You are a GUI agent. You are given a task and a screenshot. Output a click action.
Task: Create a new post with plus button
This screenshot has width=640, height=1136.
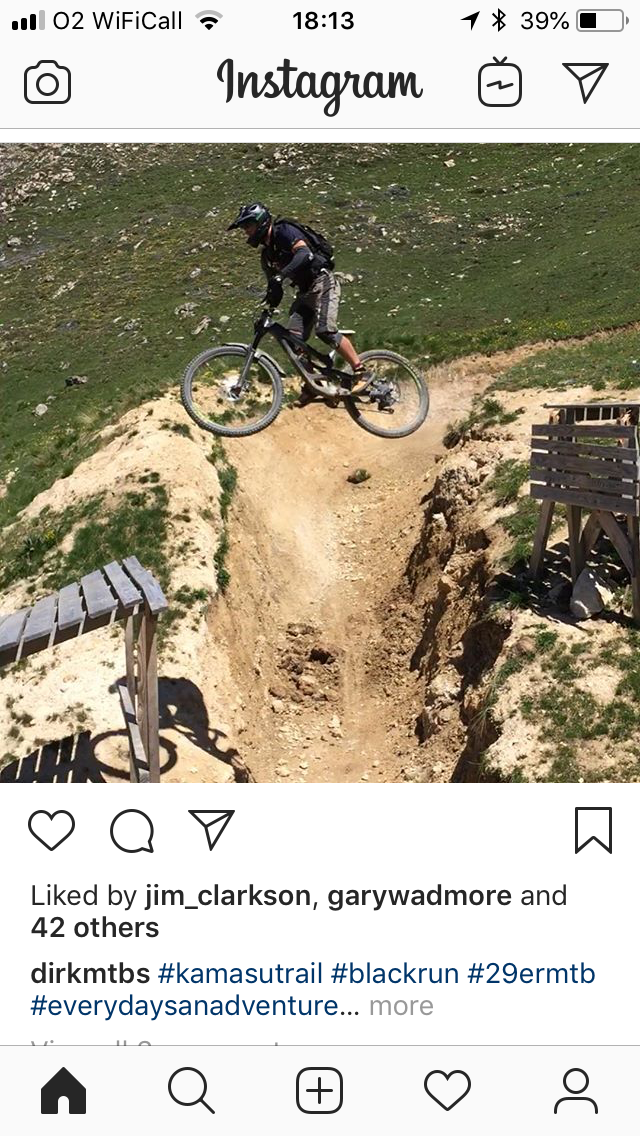point(320,1091)
